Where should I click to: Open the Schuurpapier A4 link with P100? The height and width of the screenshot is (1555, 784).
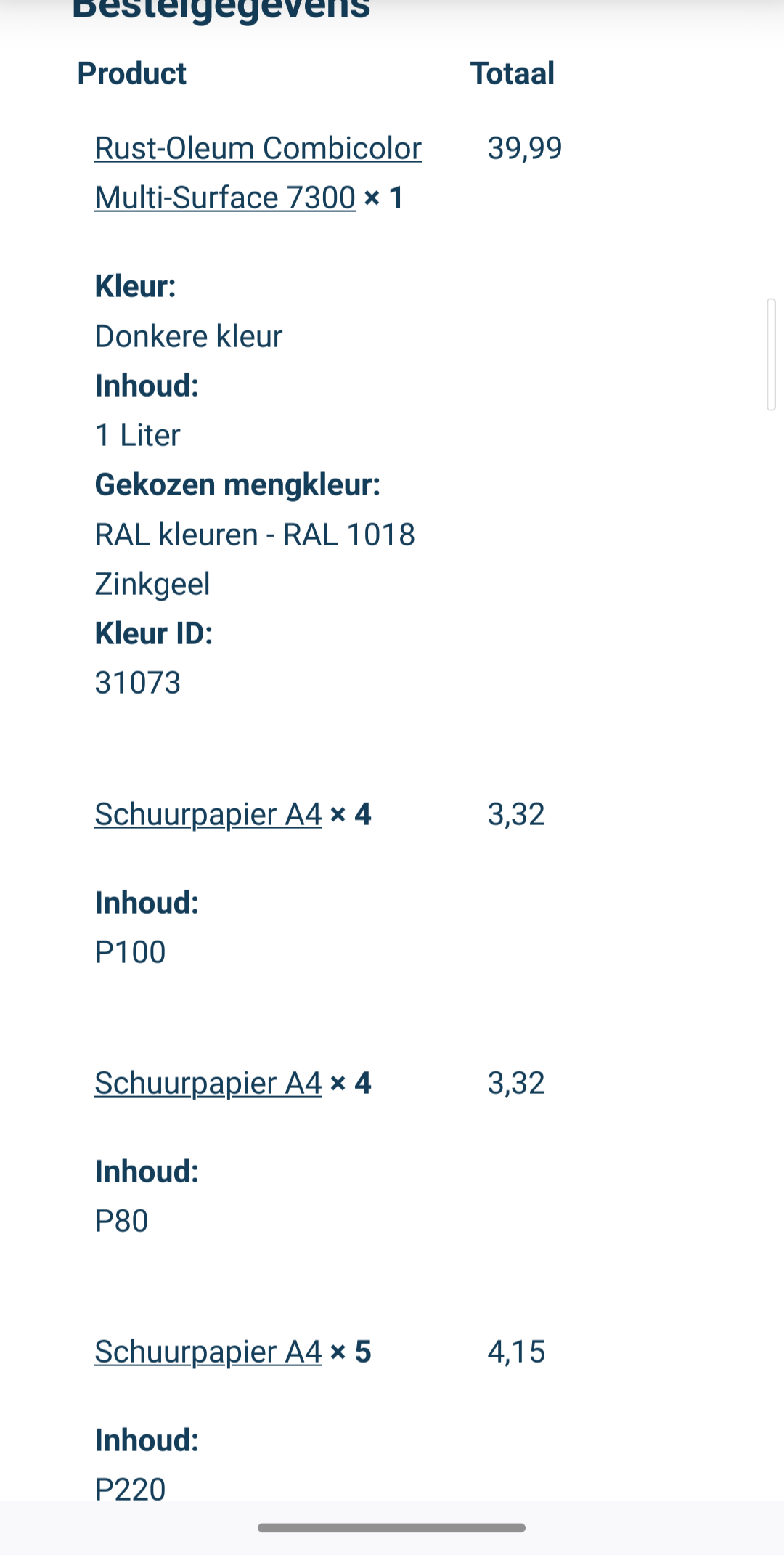coord(208,814)
